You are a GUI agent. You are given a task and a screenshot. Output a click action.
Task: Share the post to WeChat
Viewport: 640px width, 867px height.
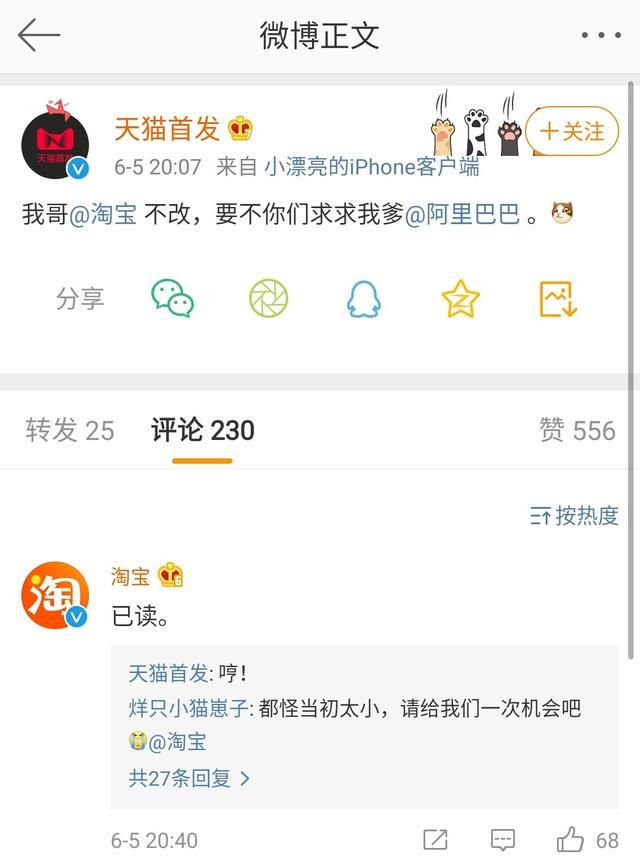pyautogui.click(x=172, y=299)
